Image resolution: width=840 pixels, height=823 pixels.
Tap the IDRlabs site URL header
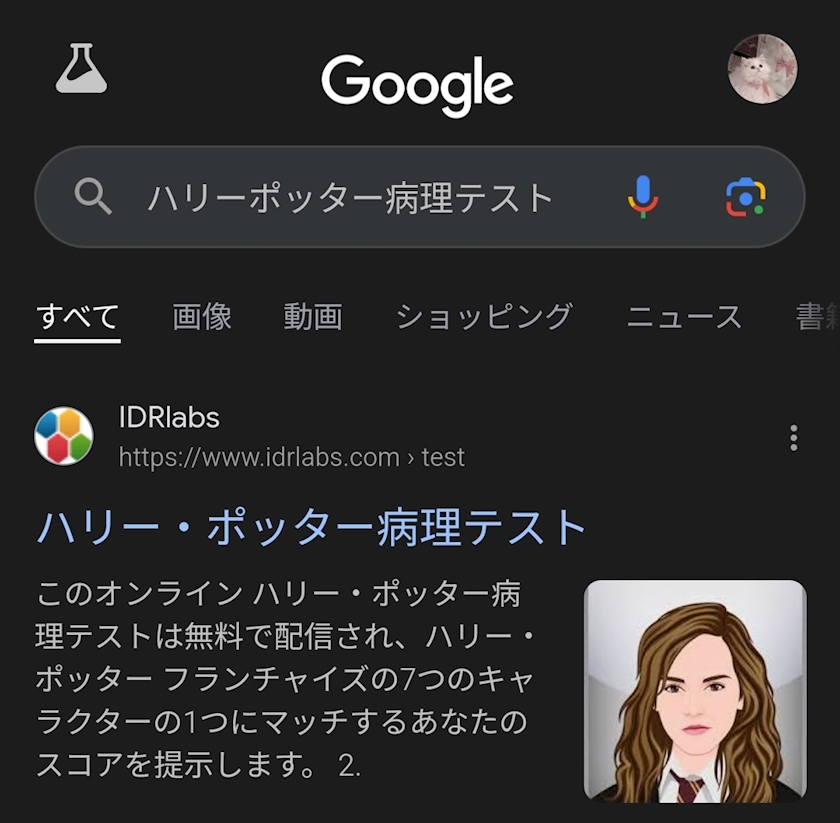pos(250,437)
